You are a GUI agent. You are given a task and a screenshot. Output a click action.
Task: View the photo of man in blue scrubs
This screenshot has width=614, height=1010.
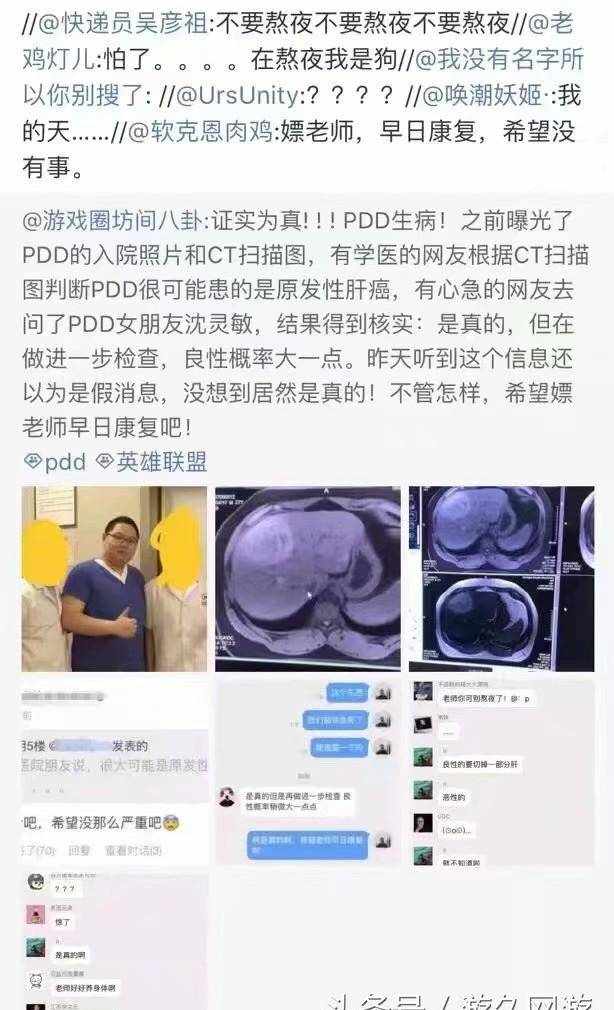115,578
